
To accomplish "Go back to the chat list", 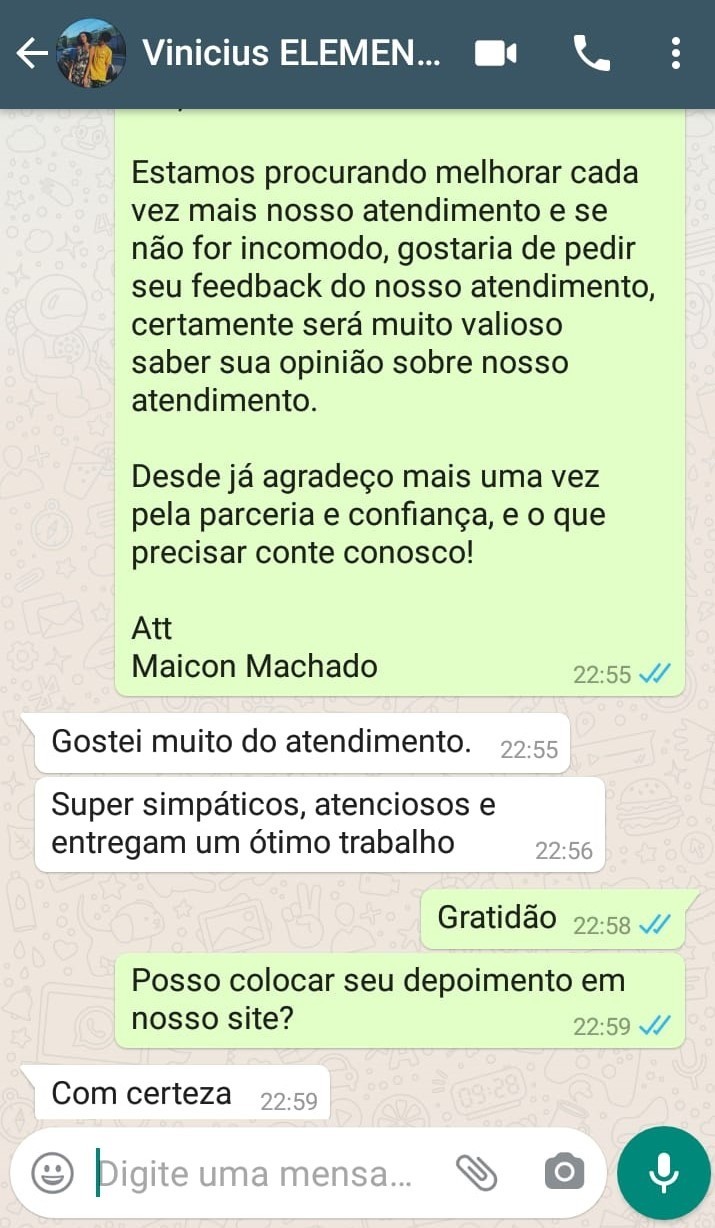I will point(30,54).
